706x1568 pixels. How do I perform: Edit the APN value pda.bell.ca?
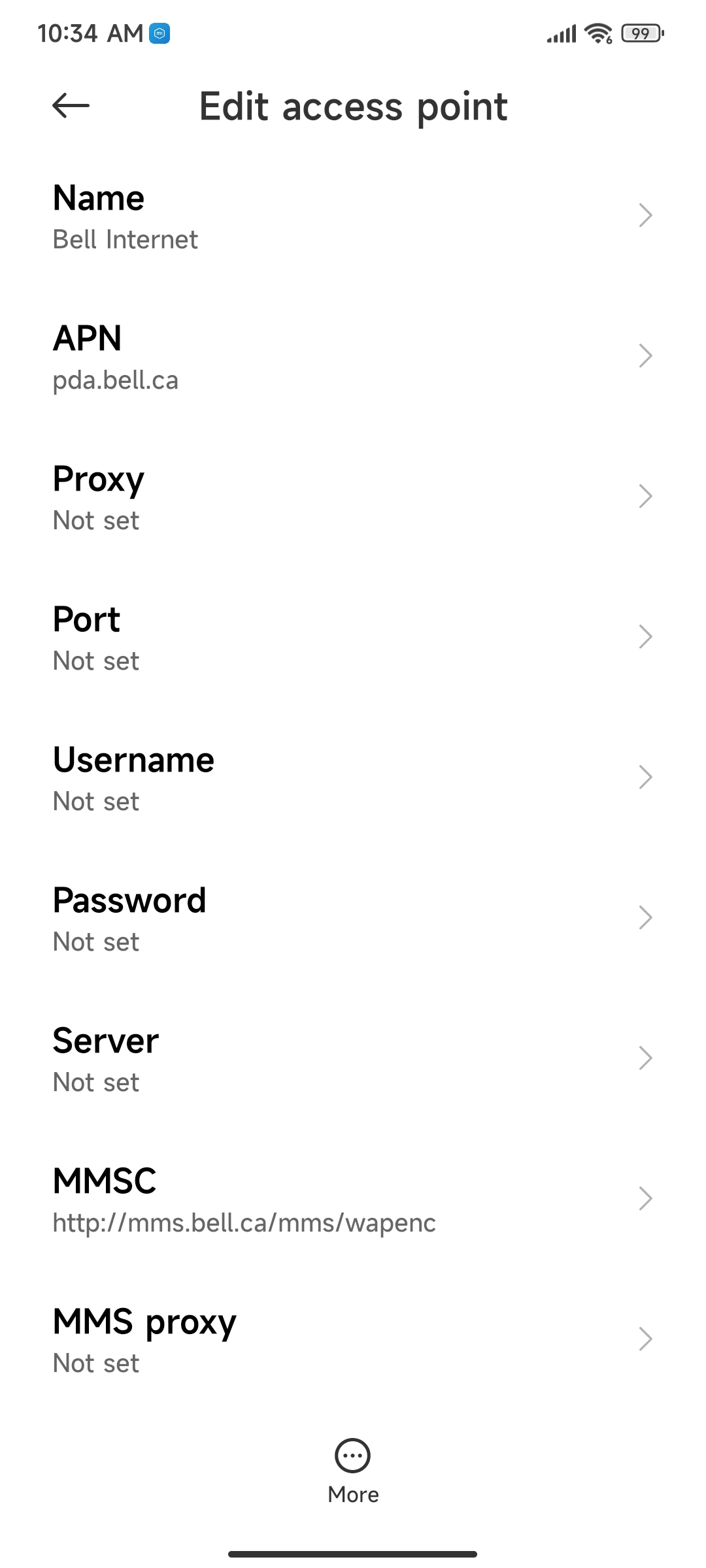353,357
